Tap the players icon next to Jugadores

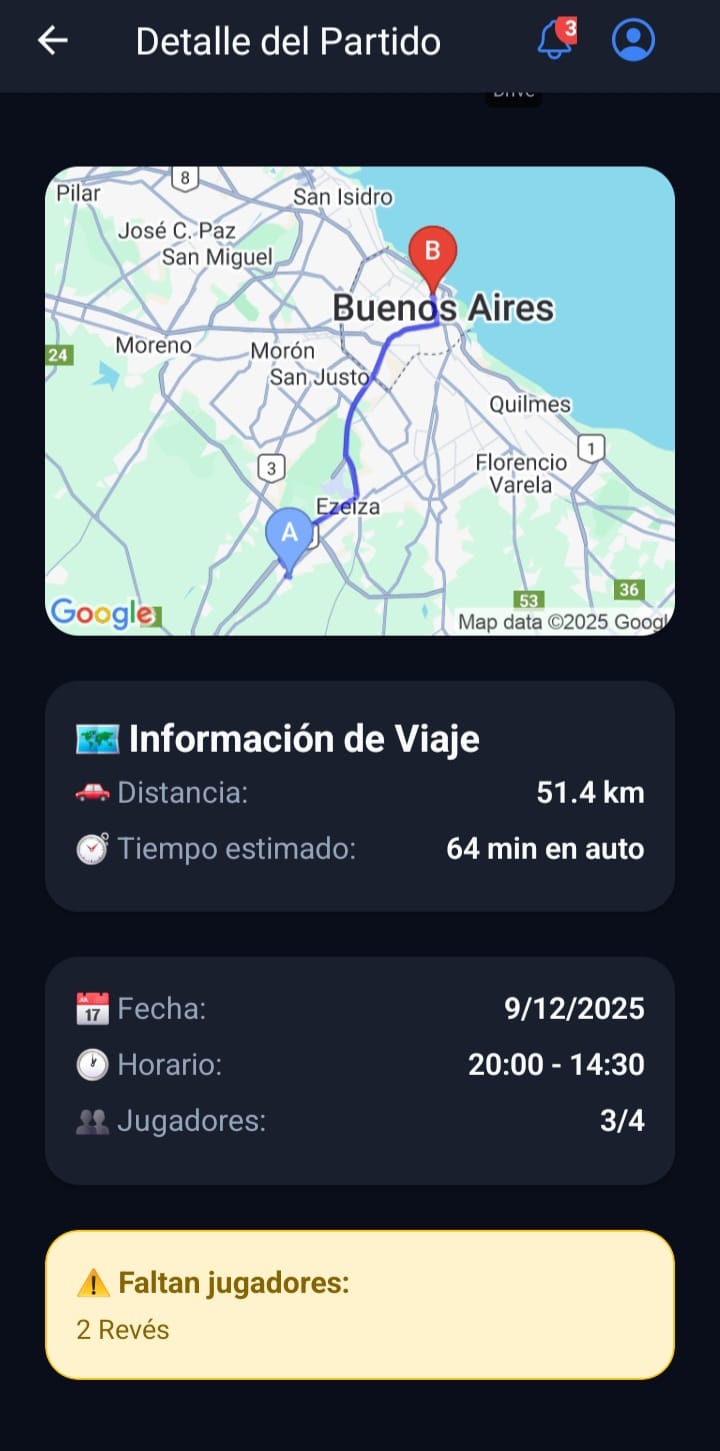tap(92, 1121)
